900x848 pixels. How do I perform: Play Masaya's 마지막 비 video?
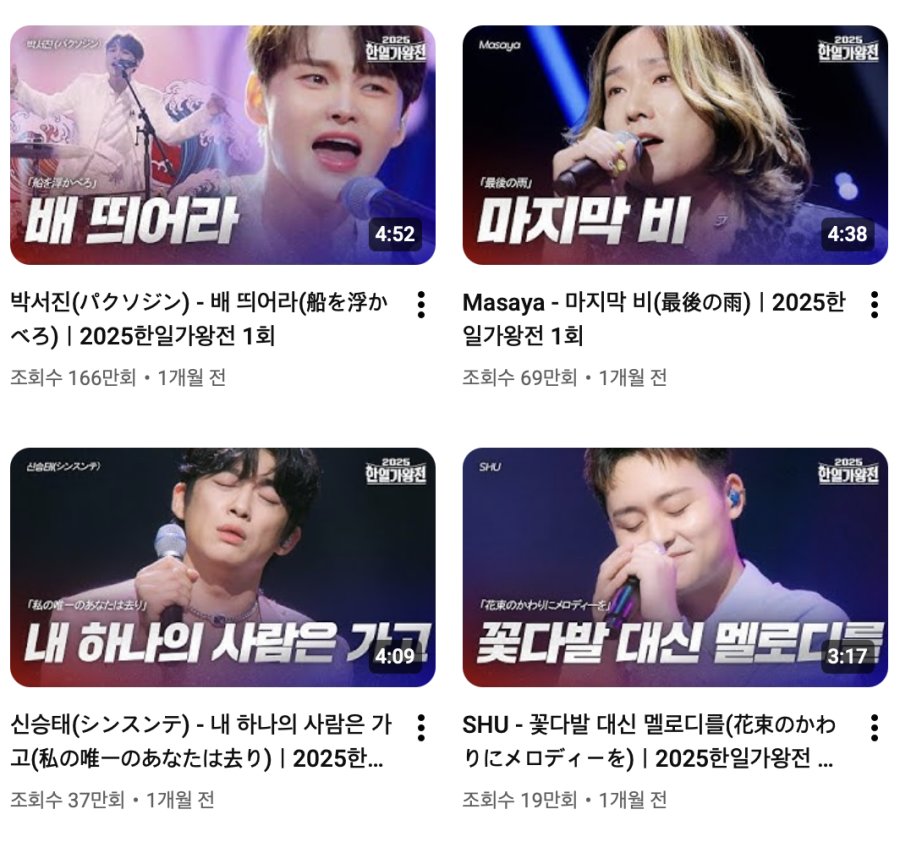(675, 145)
